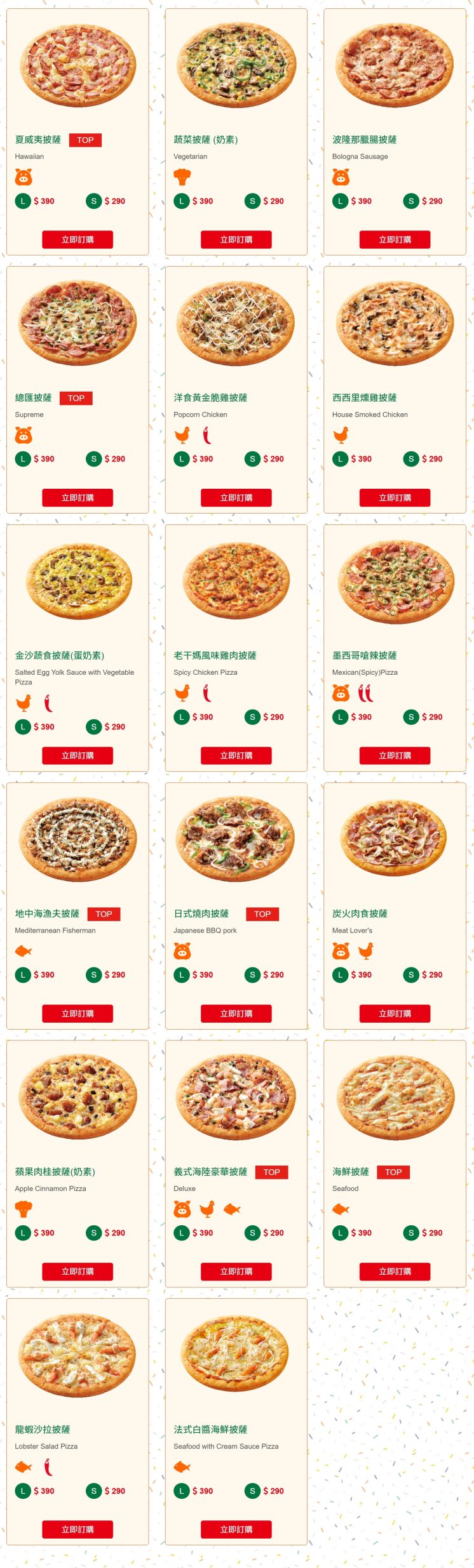Screen dimensions: 474x1568
Task: Choose 立即訂購 for Japanese BBQ pork
Action: (236, 1014)
